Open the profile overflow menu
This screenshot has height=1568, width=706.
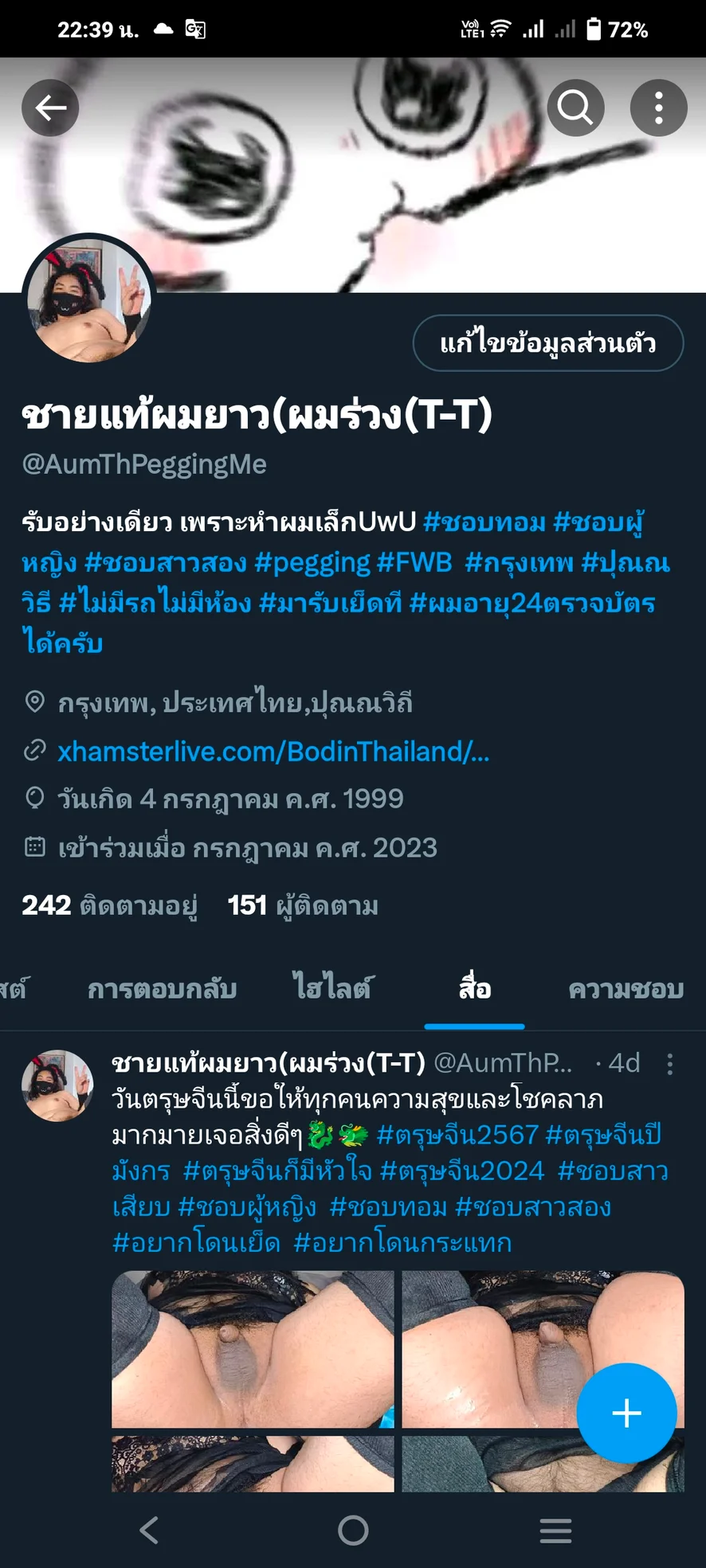(x=658, y=108)
